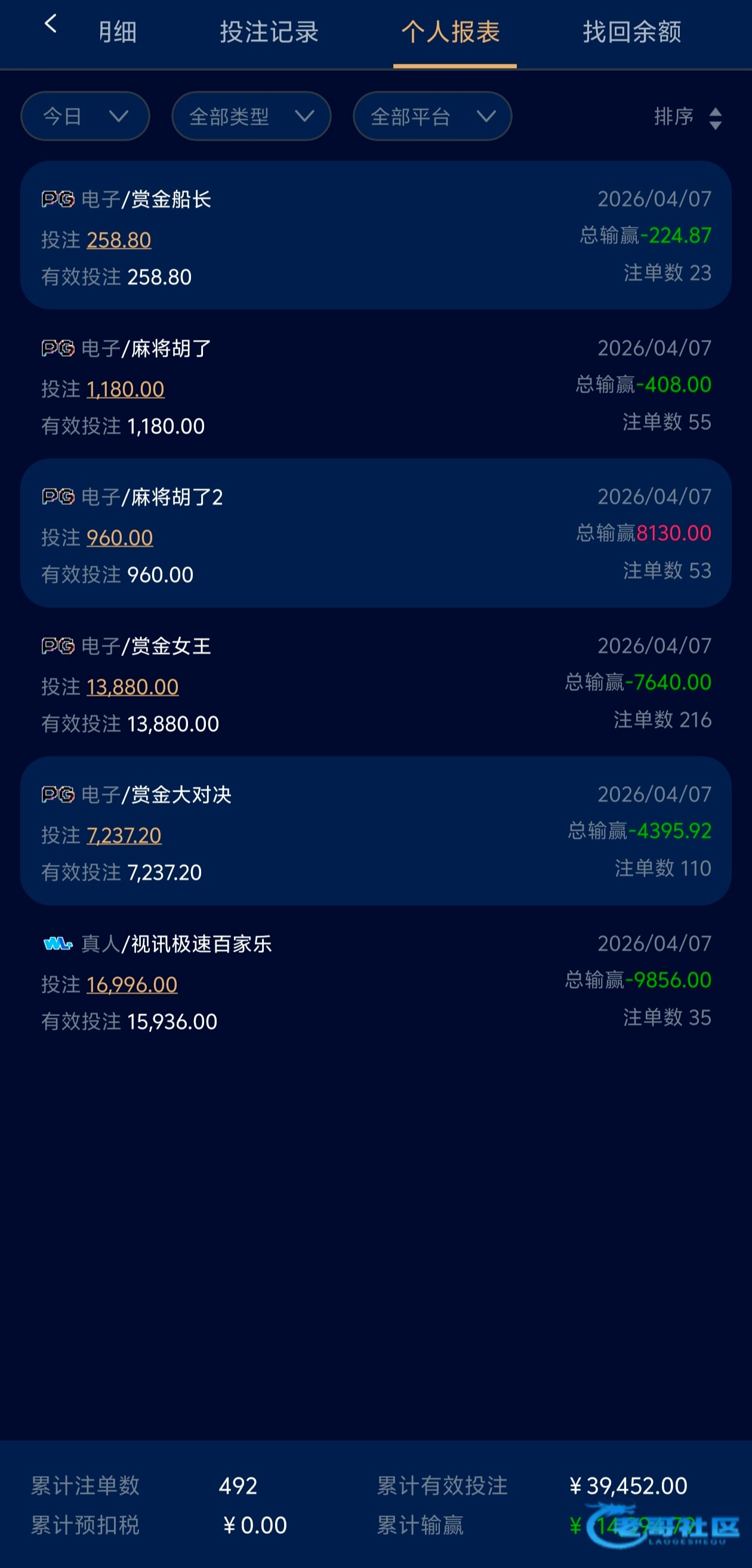
Task: Open bet amount 258.80 for 赏金船长
Action: coord(119,240)
